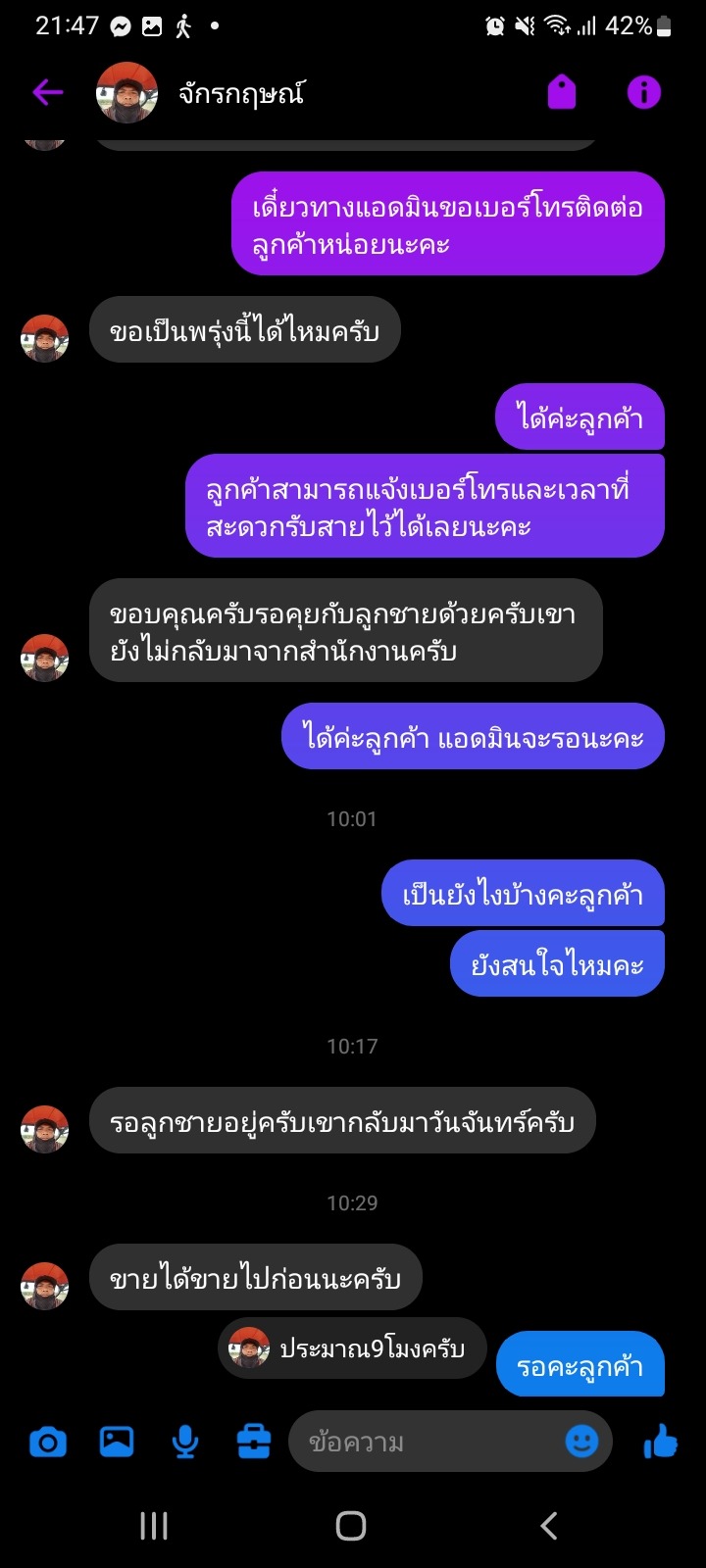Open the emoji picker smiley

[581, 1441]
